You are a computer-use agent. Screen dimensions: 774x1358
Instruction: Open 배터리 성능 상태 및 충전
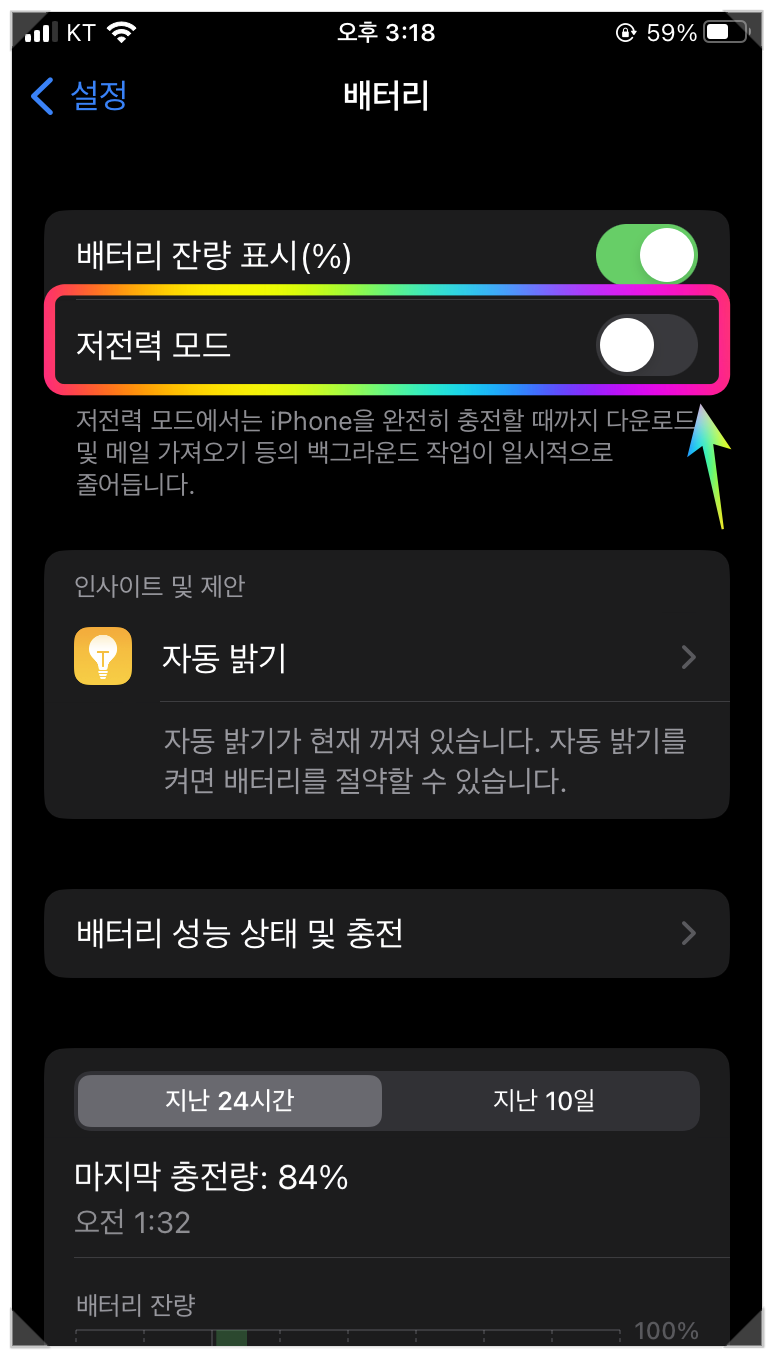pyautogui.click(x=387, y=933)
